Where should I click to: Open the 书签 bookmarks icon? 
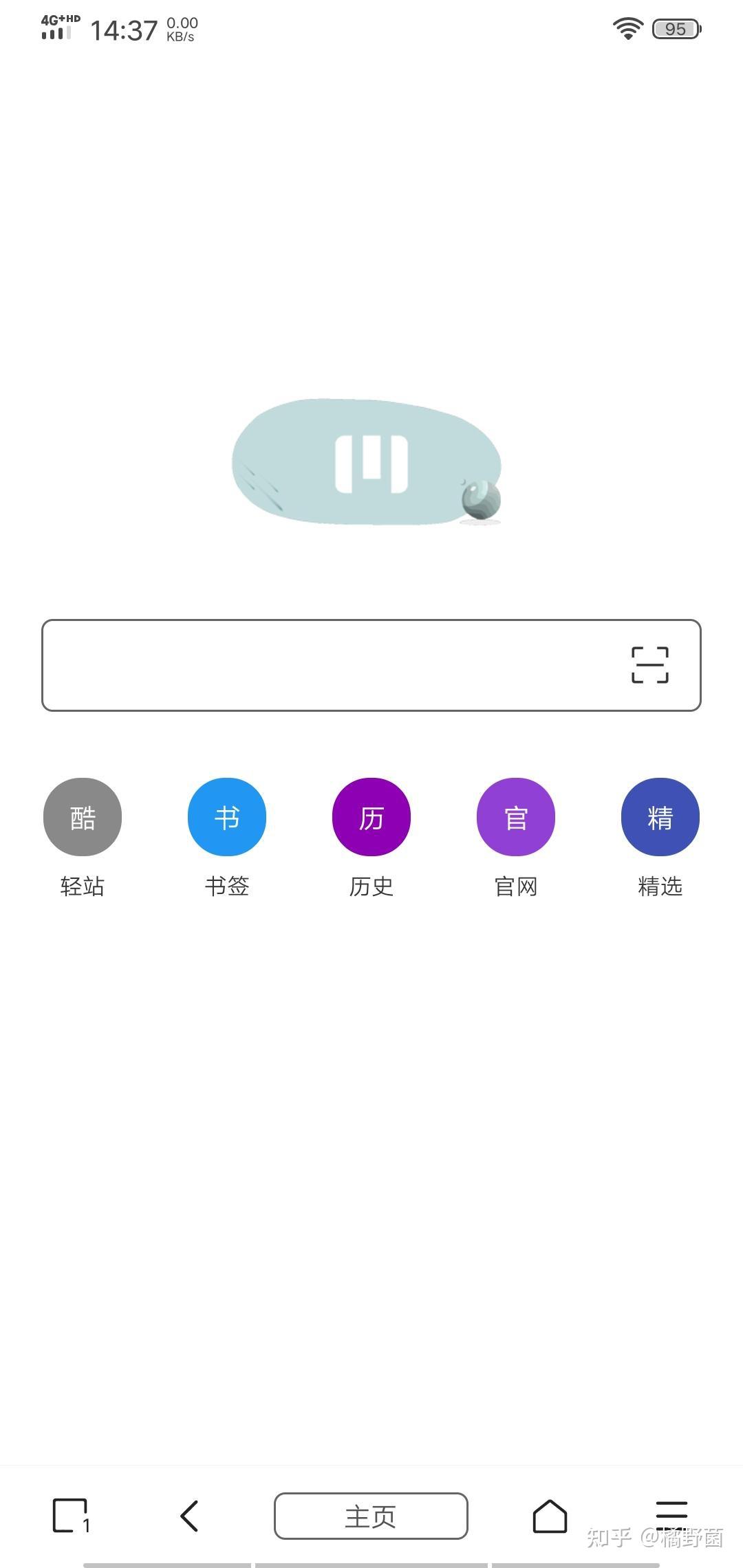(227, 816)
